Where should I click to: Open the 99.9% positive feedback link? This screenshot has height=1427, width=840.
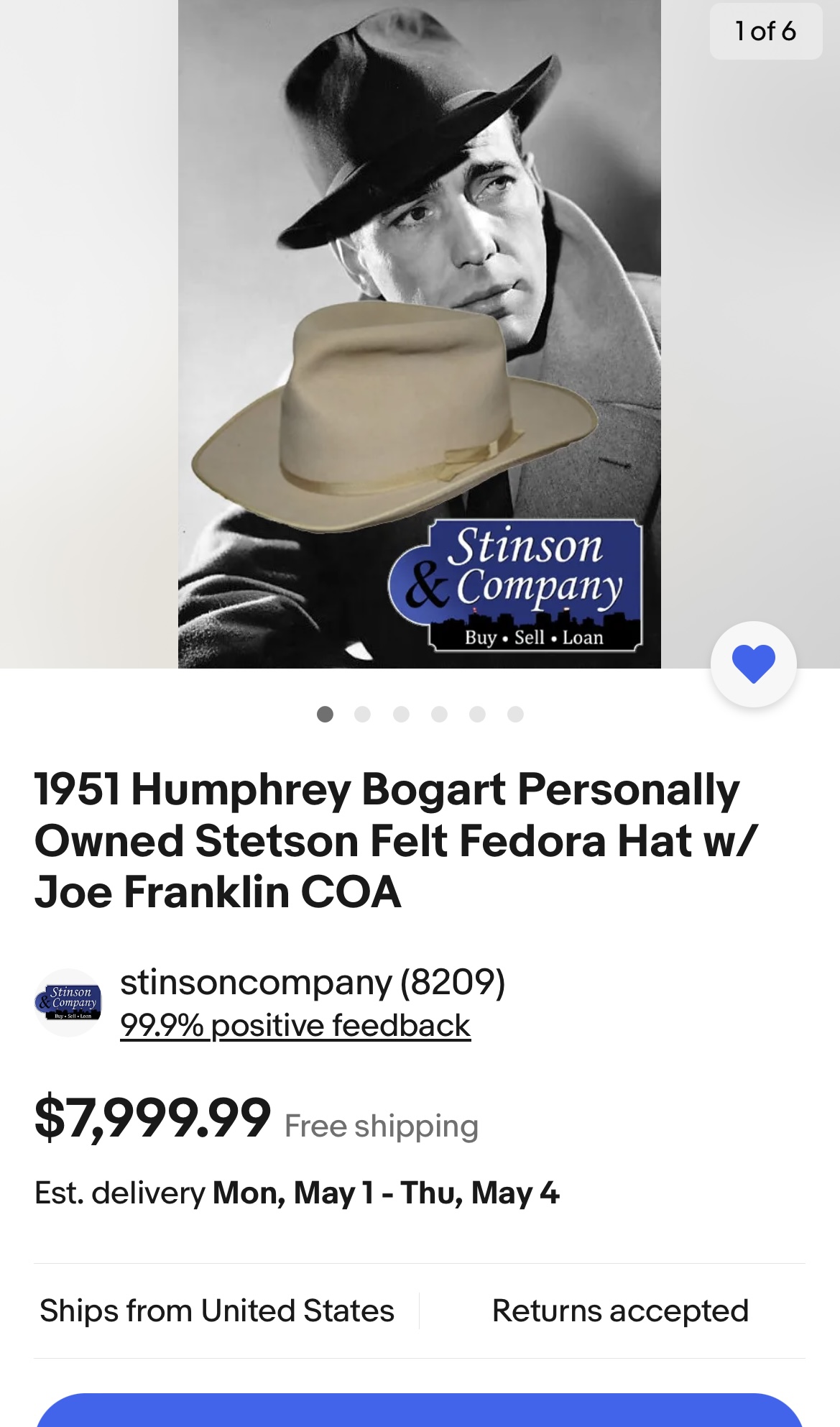[295, 1025]
